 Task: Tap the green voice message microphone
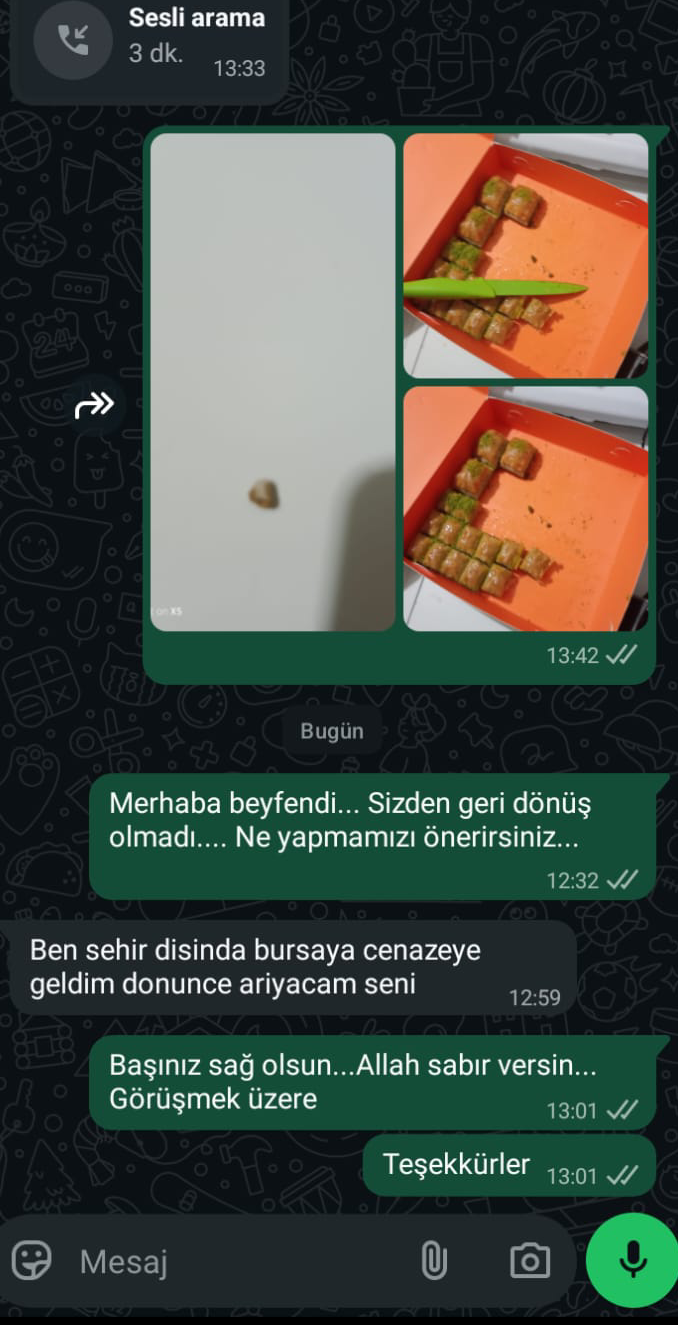coord(632,1260)
